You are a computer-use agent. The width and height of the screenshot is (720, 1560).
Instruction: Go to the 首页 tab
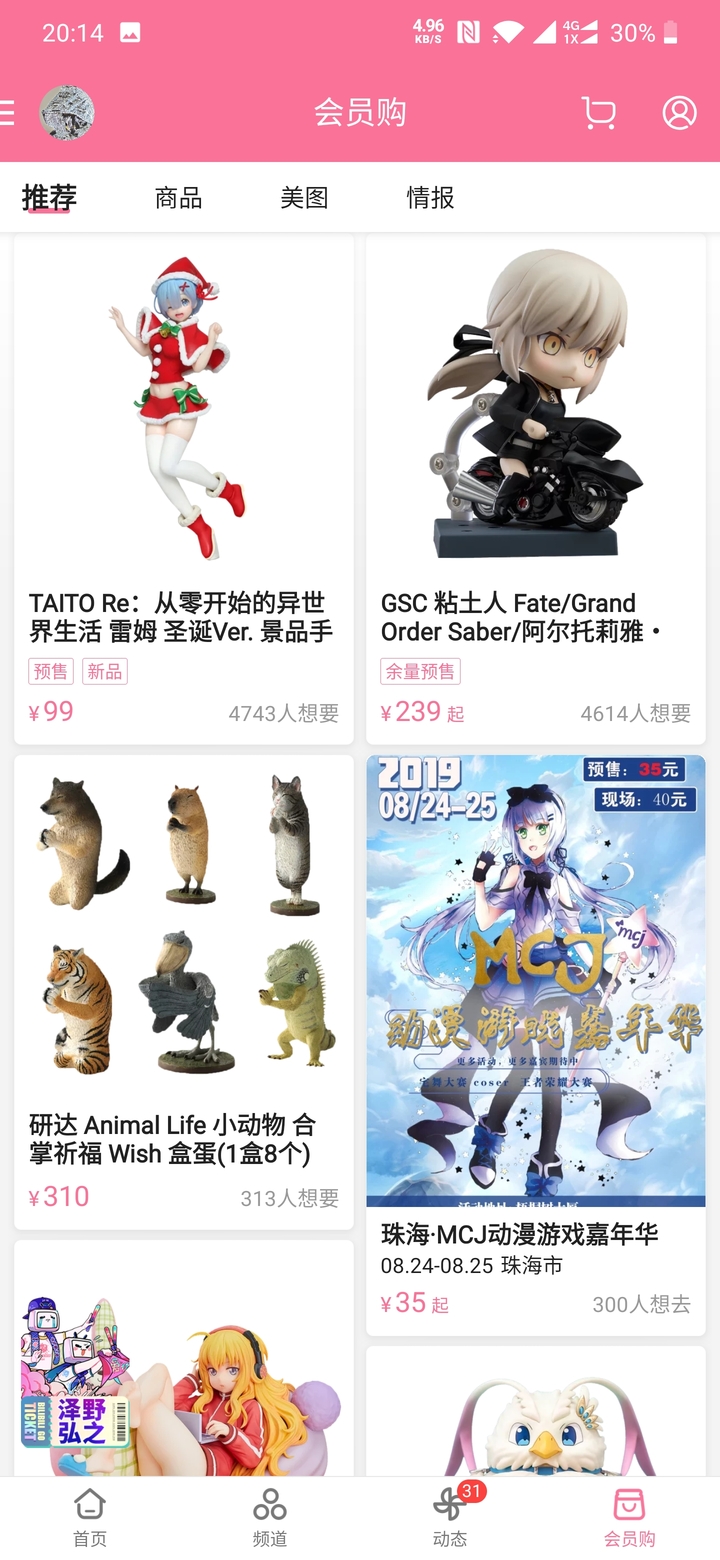[x=90, y=1517]
